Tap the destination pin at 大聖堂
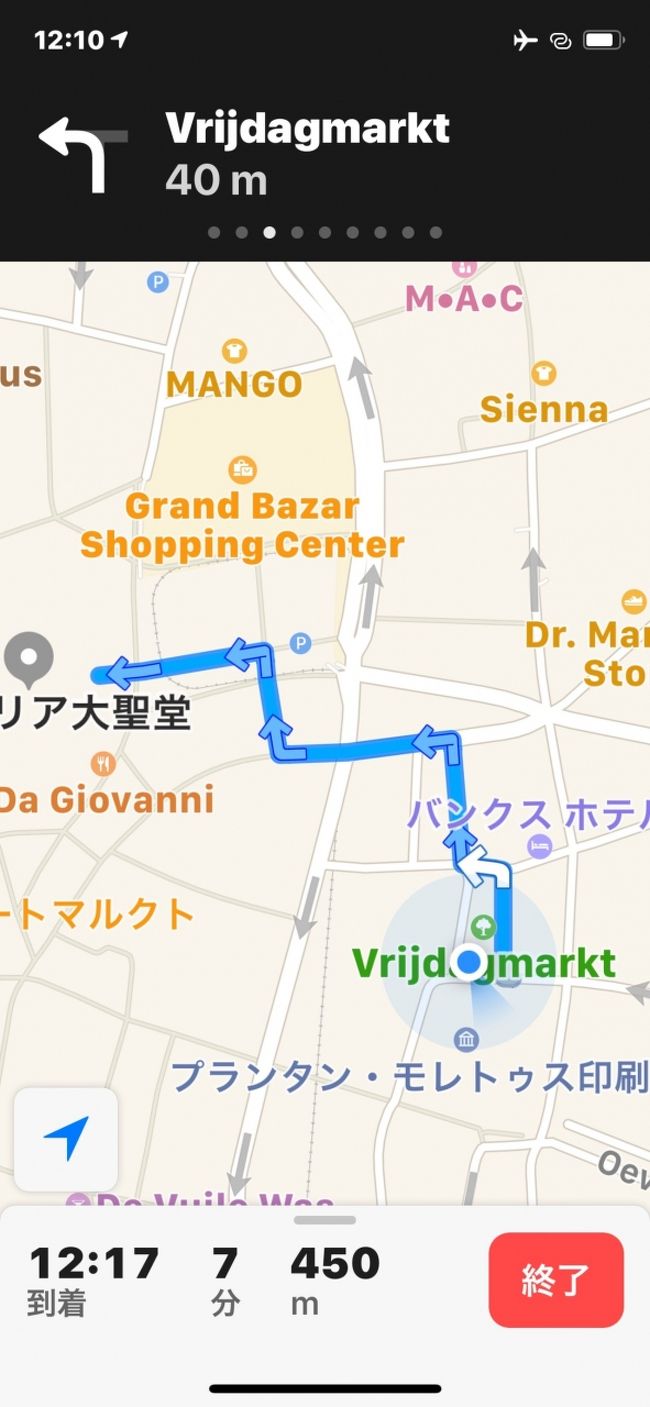Image resolution: width=650 pixels, height=1407 pixels. 28,659
